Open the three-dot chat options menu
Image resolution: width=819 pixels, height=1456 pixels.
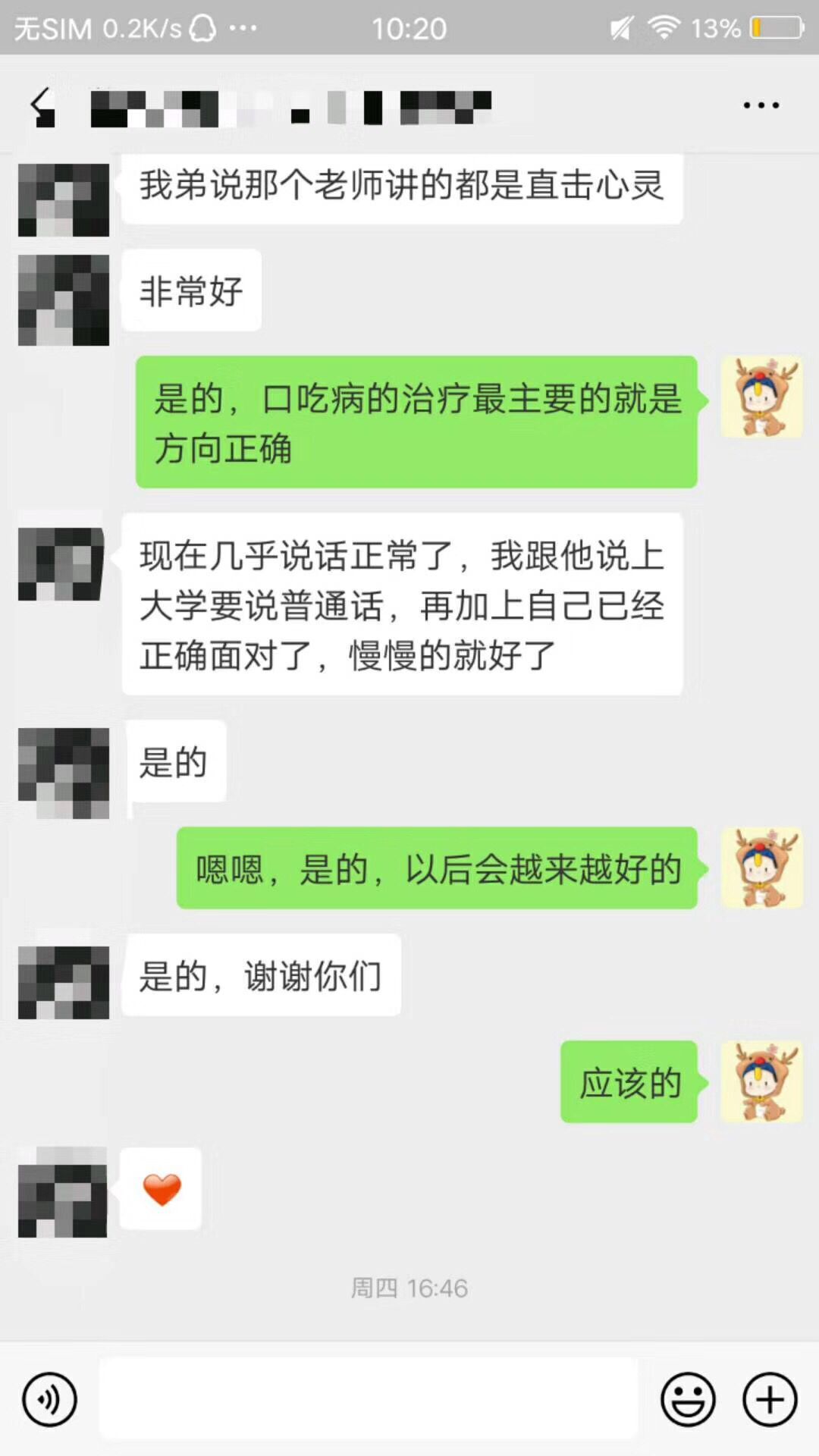click(761, 105)
